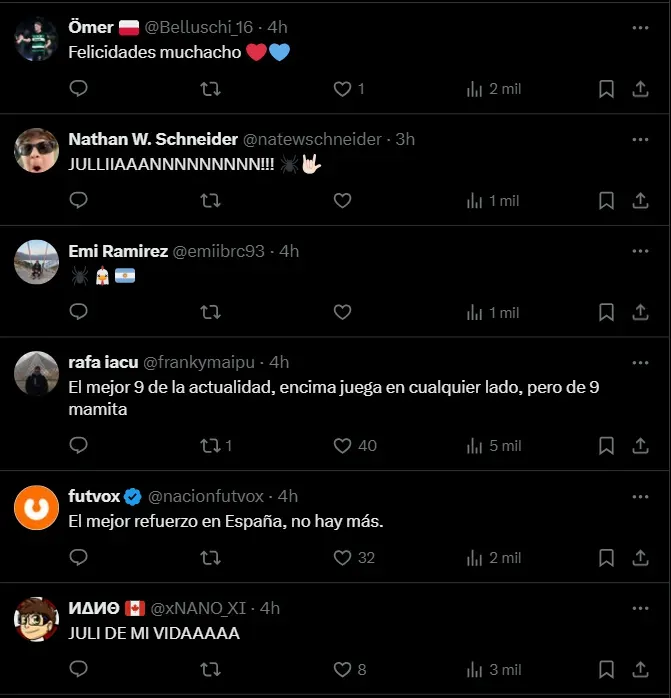Screen dimensions: 671x698
Task: Like Ömer's reply "Felicidades muchacho"
Action: (x=343, y=89)
